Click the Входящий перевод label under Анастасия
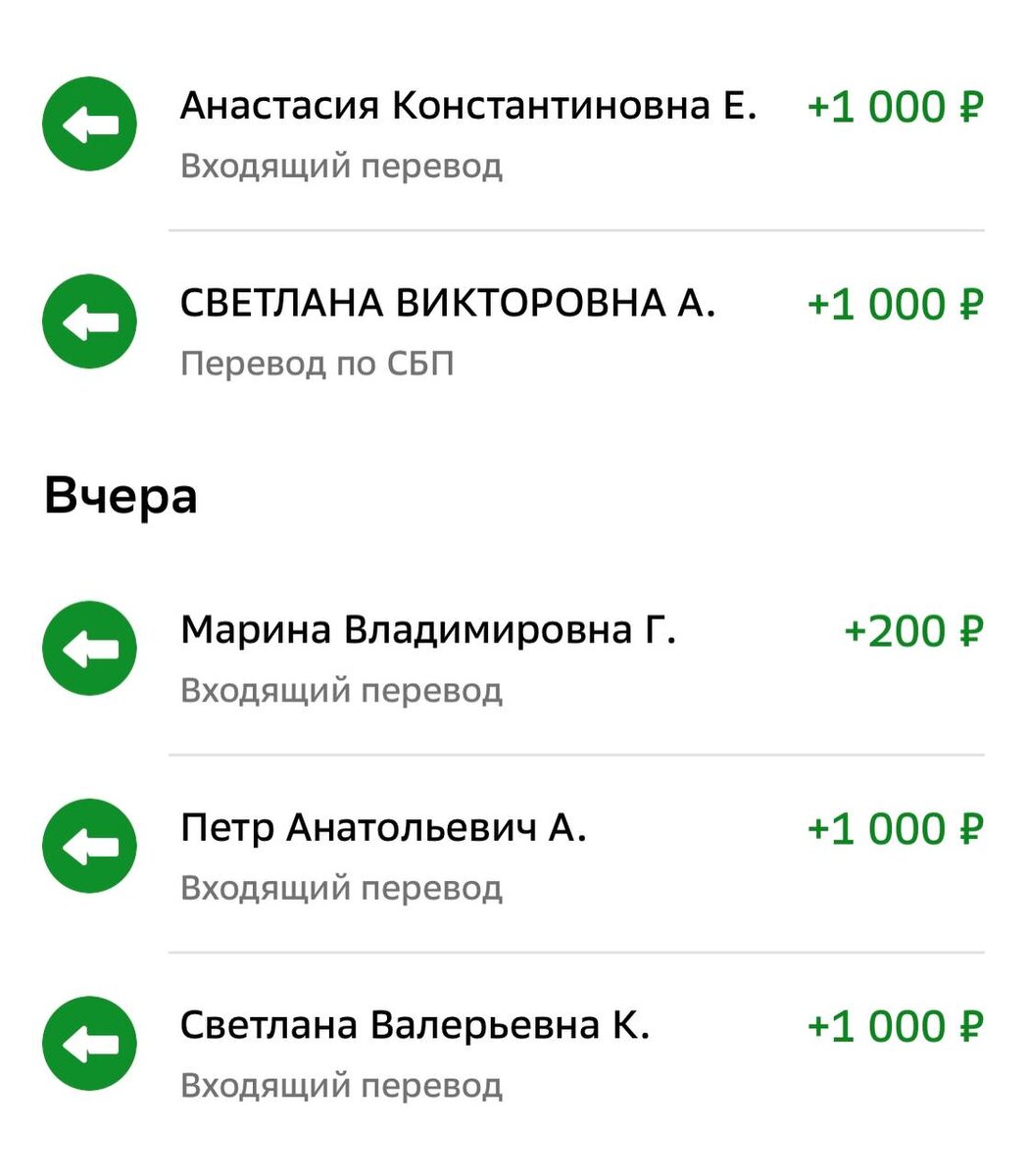 tap(344, 166)
